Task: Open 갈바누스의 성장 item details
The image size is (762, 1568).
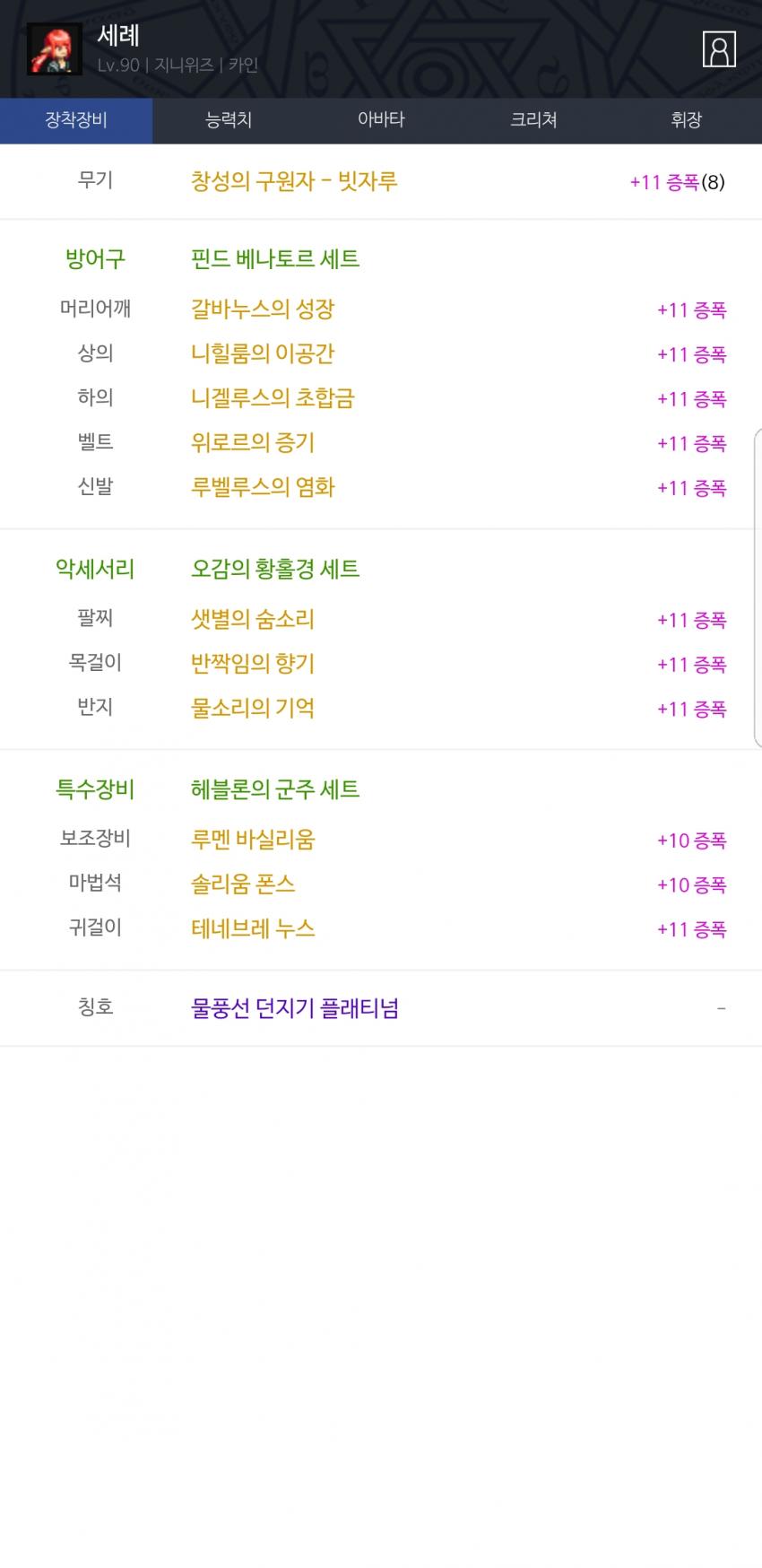Action: pos(263,309)
